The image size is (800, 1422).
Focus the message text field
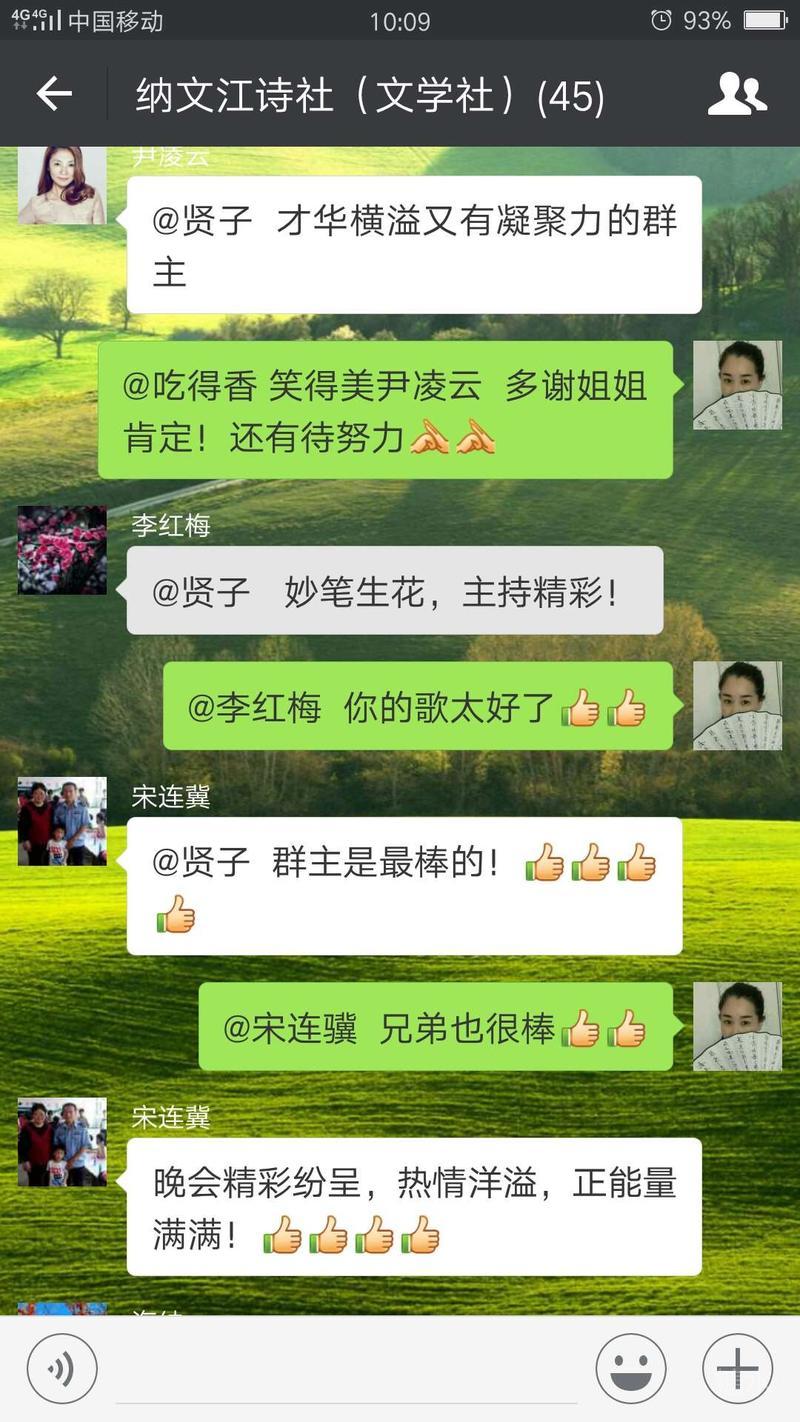click(346, 1370)
